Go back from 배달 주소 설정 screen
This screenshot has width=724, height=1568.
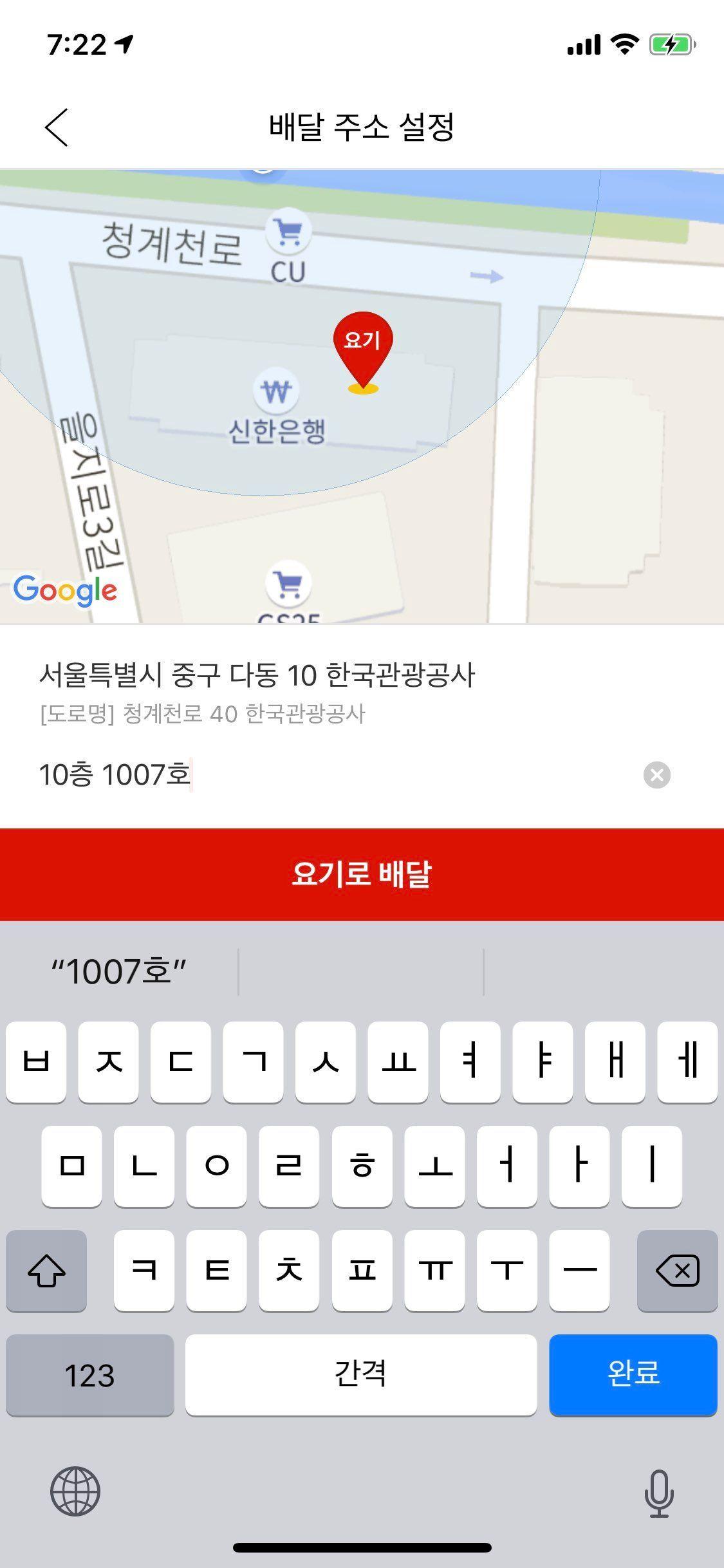[57, 127]
